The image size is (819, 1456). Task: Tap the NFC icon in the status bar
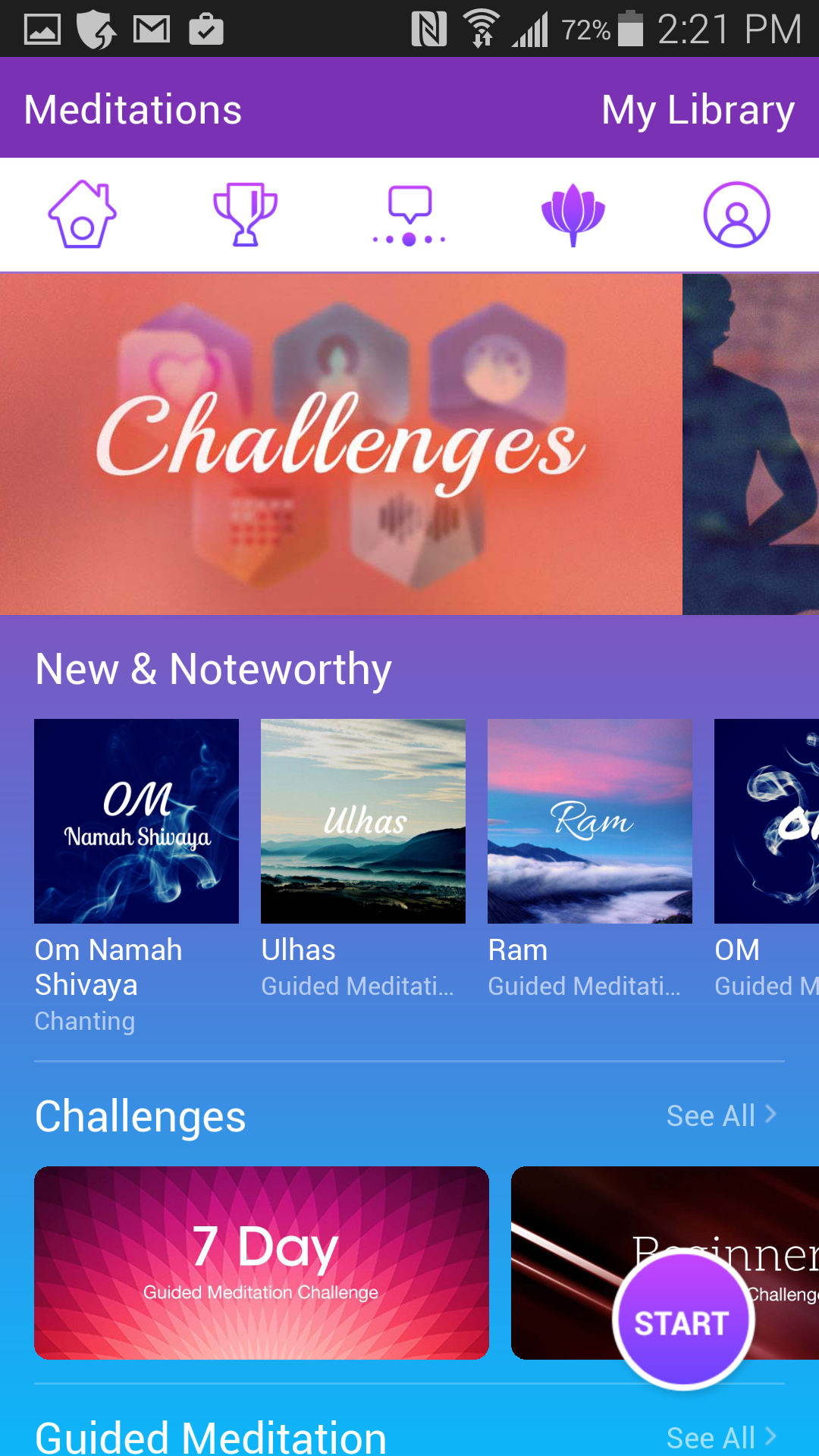[430, 29]
